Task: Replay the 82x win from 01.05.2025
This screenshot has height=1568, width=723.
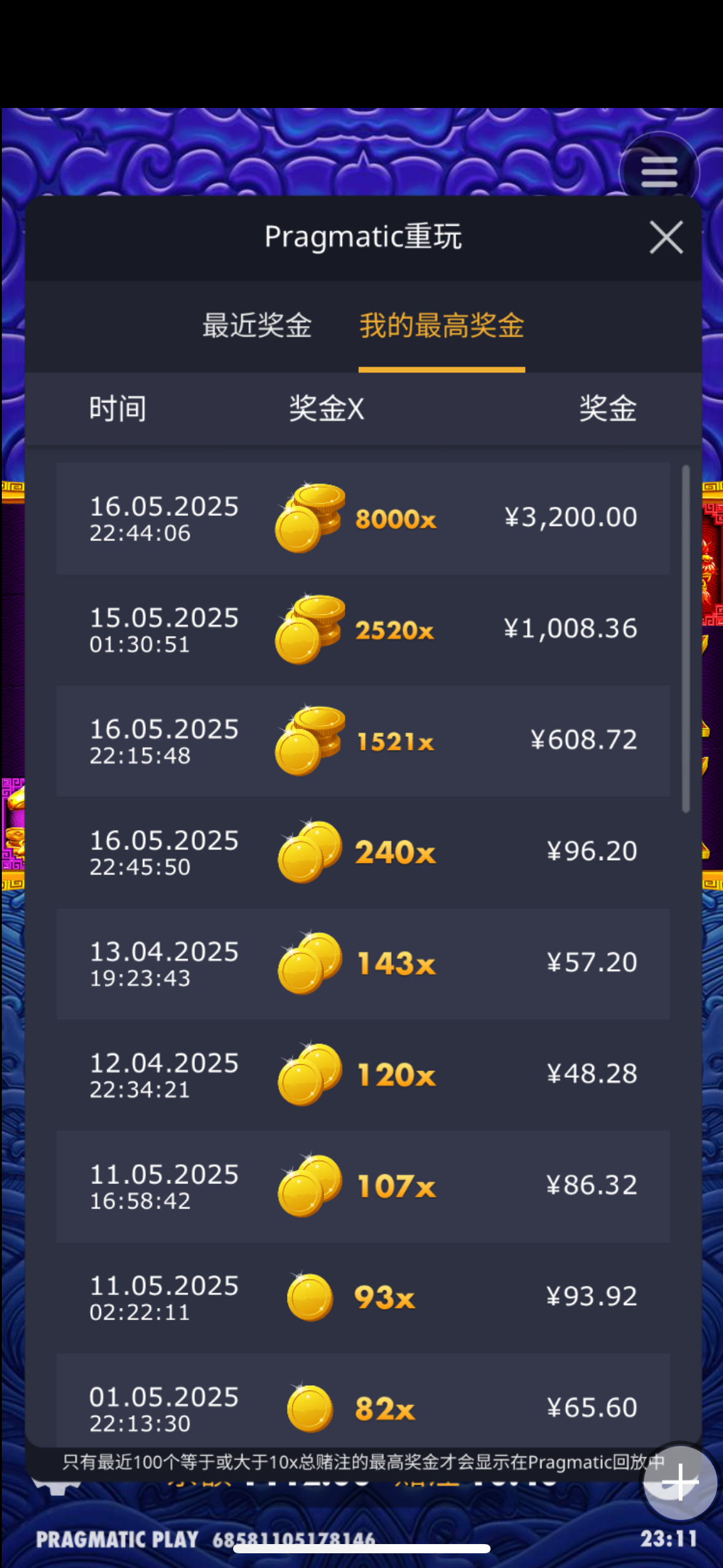Action: (x=363, y=1405)
